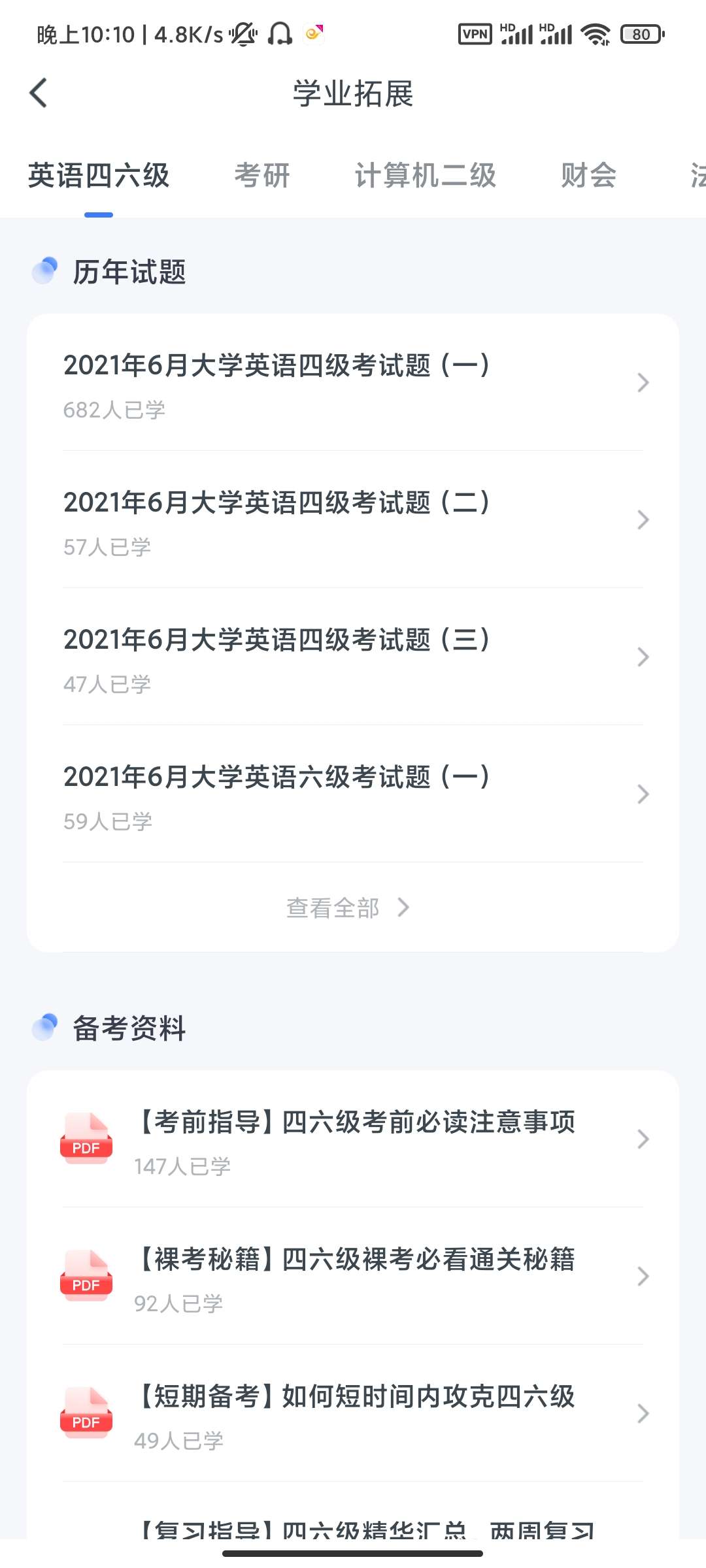706x1568 pixels.
Task: Expand the 考前指导 item chevron
Action: 643,1140
